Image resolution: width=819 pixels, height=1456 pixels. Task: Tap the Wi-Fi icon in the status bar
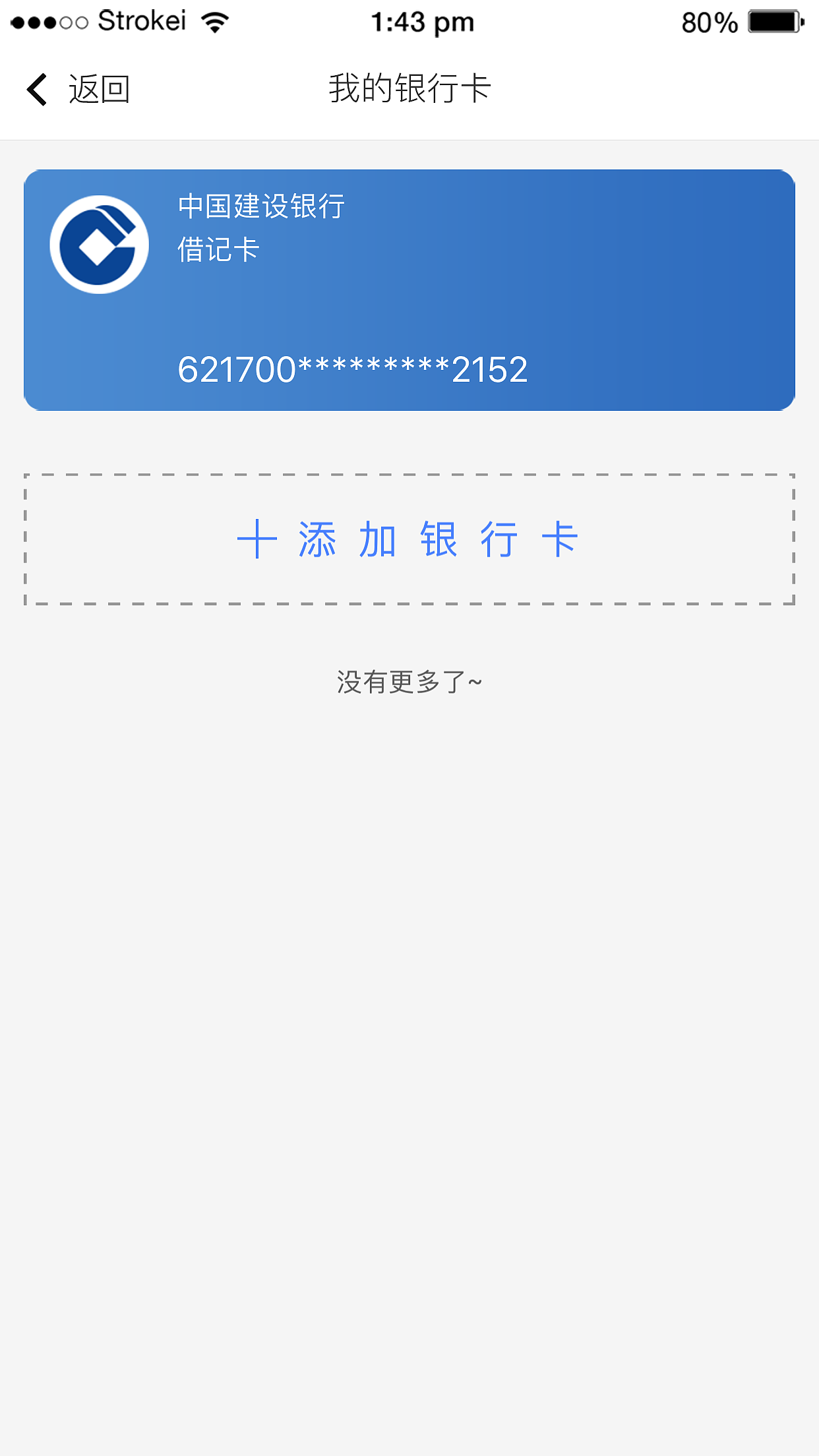pyautogui.click(x=214, y=21)
